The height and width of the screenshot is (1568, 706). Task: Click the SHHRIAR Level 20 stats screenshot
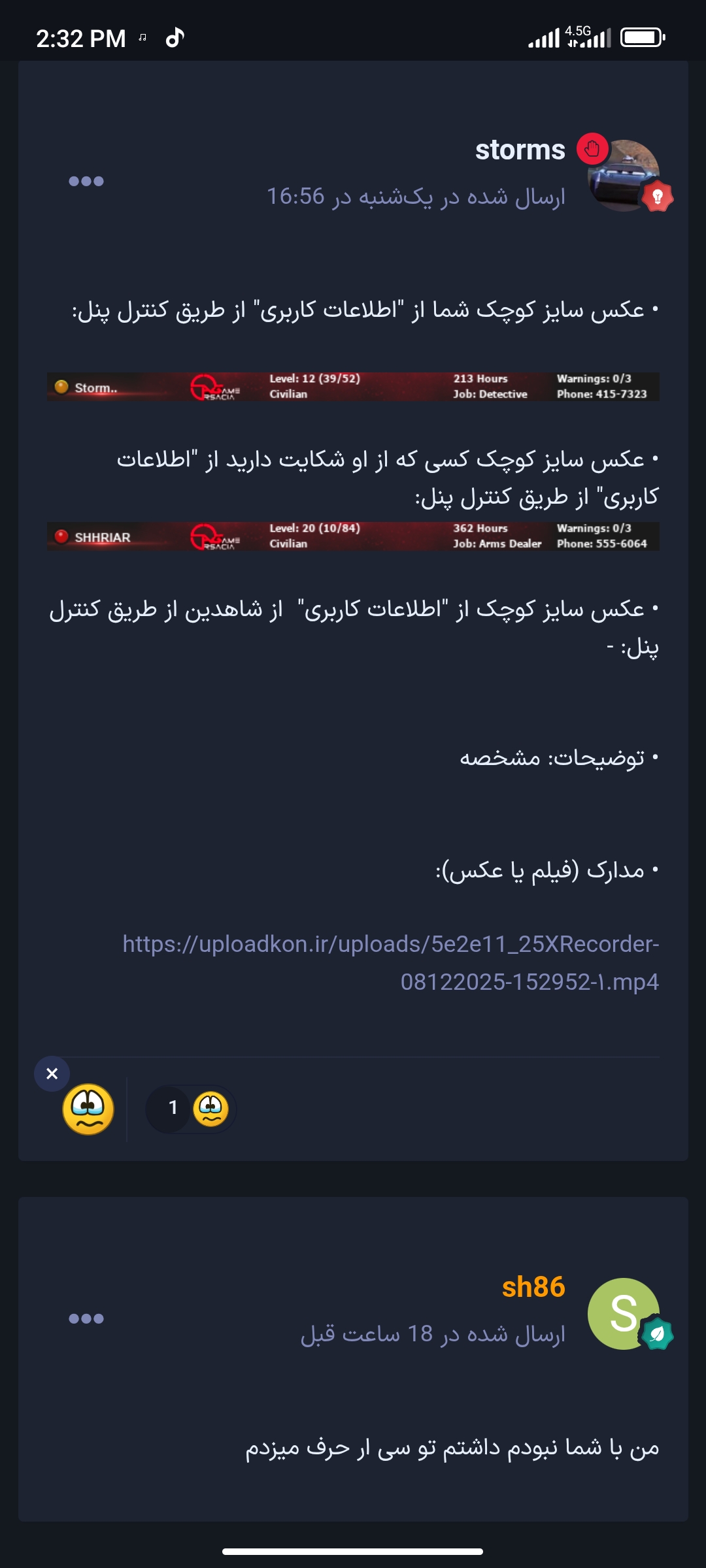(x=353, y=536)
